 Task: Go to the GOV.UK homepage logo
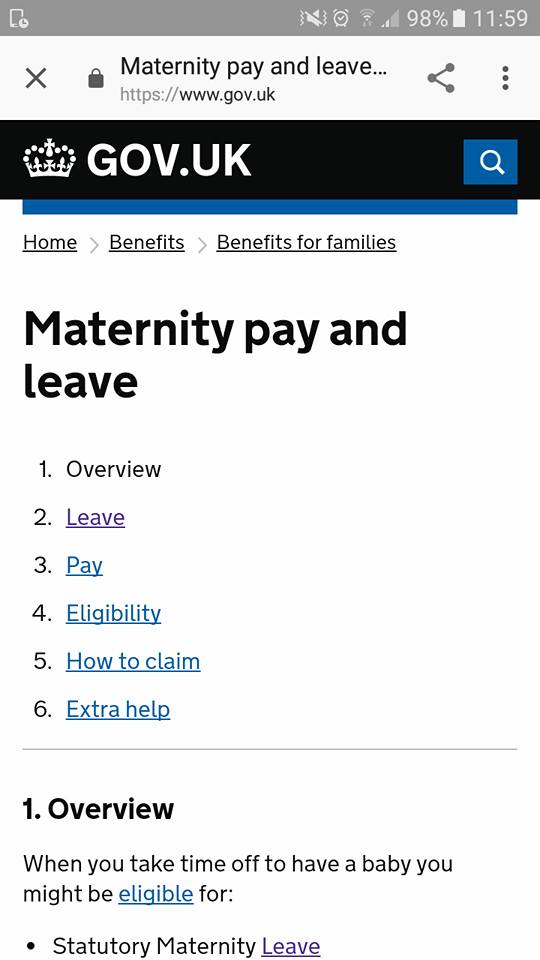pyautogui.click(x=137, y=160)
